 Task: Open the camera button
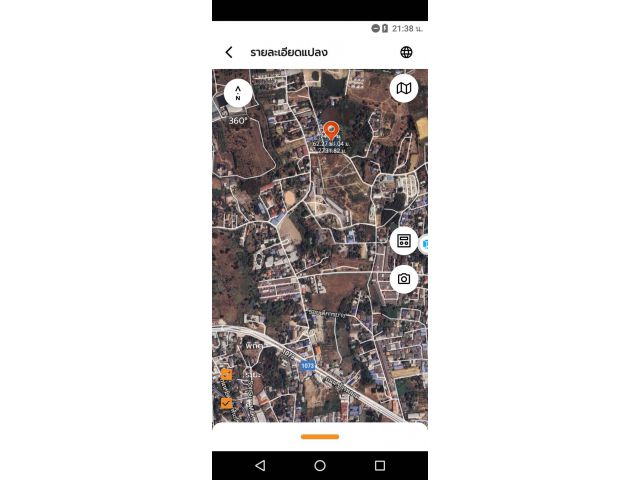(404, 279)
